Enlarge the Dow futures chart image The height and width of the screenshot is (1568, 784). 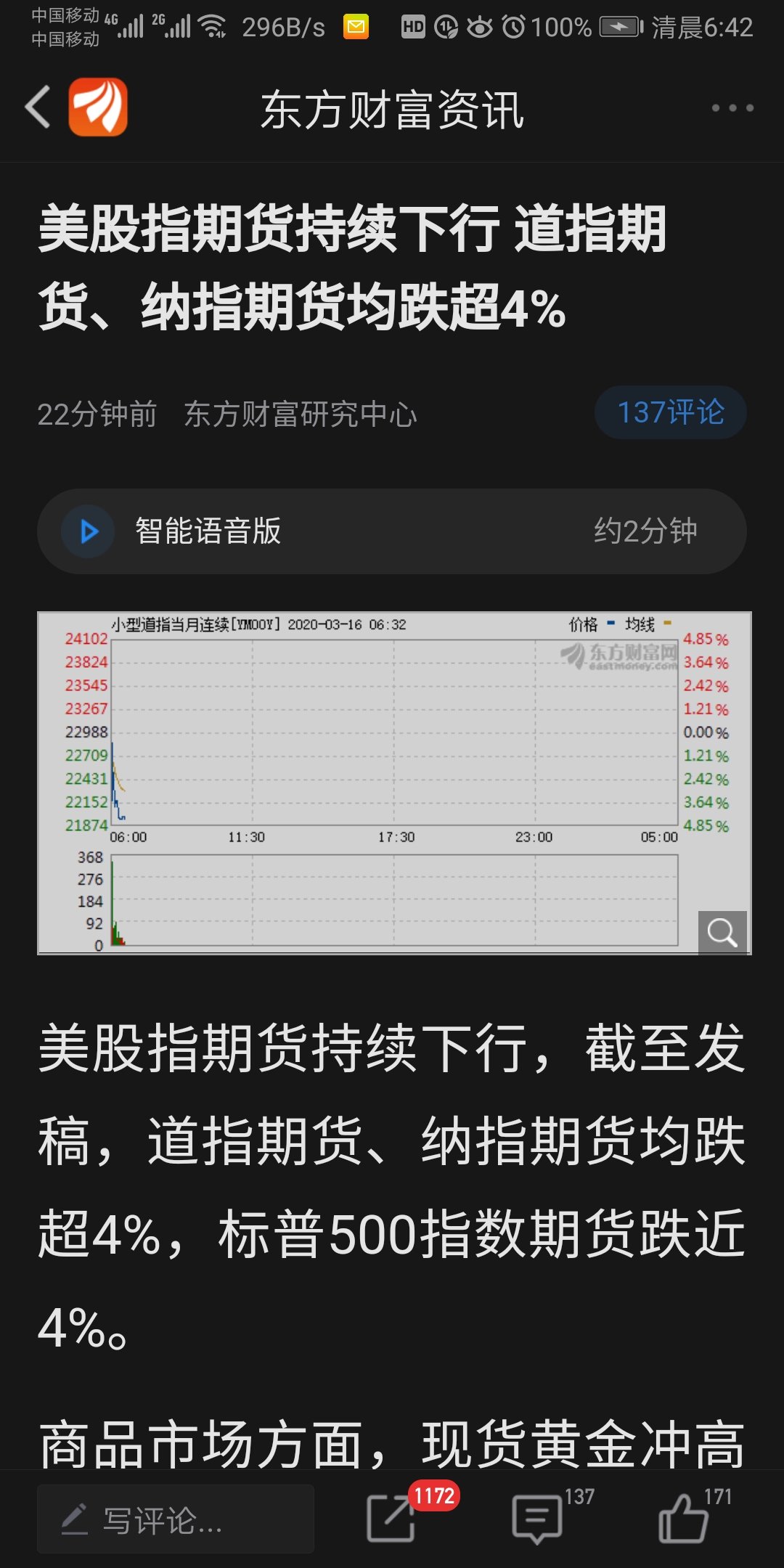[x=722, y=931]
